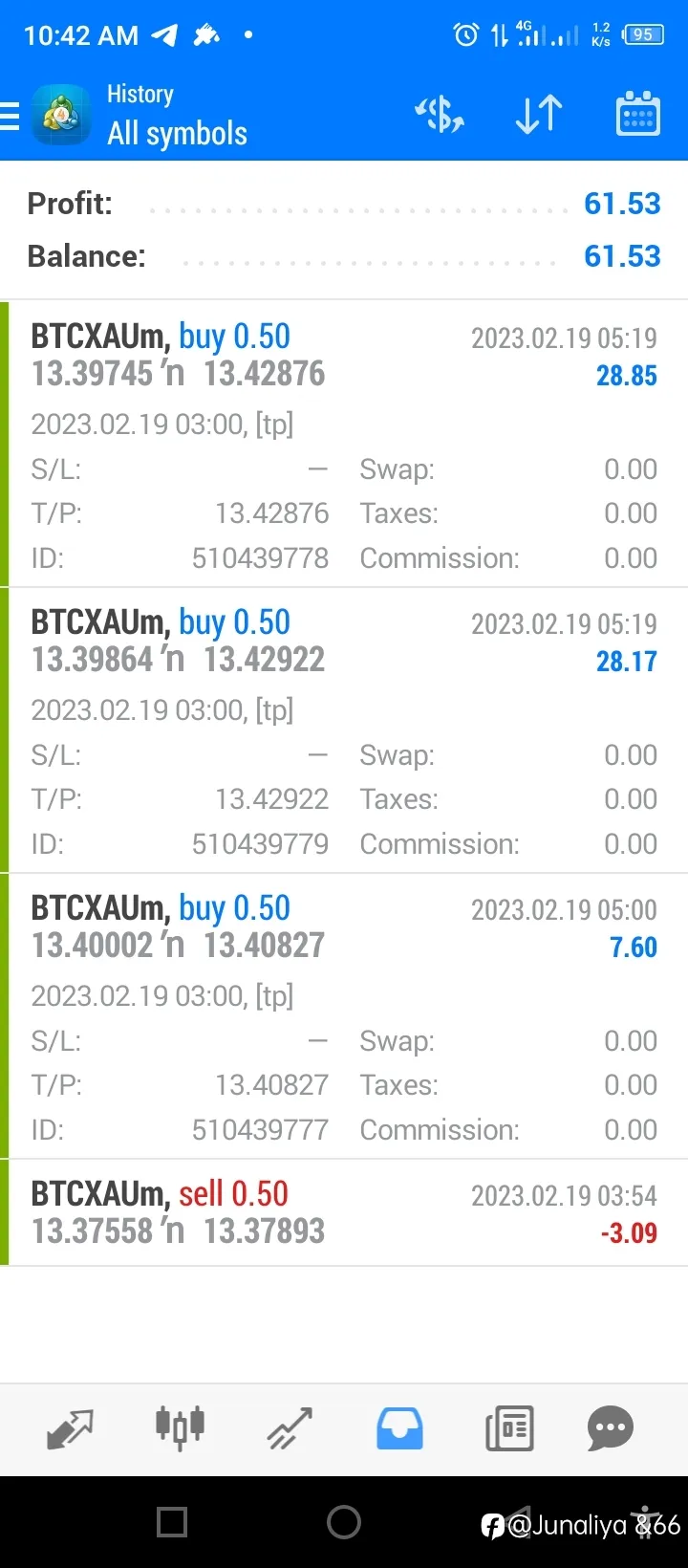Open the Messages chat tab

611,1430
